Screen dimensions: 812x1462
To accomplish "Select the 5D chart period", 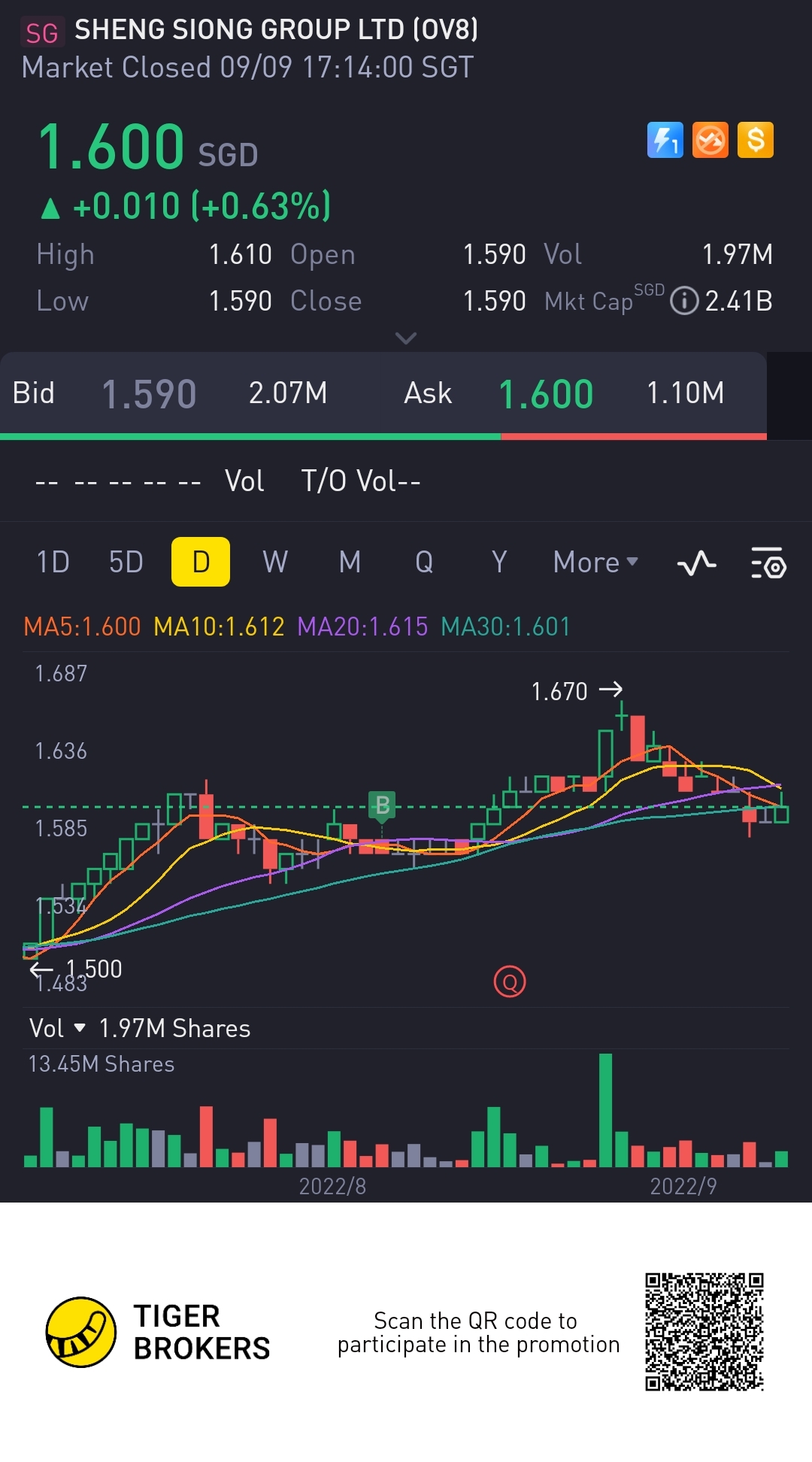I will point(126,562).
